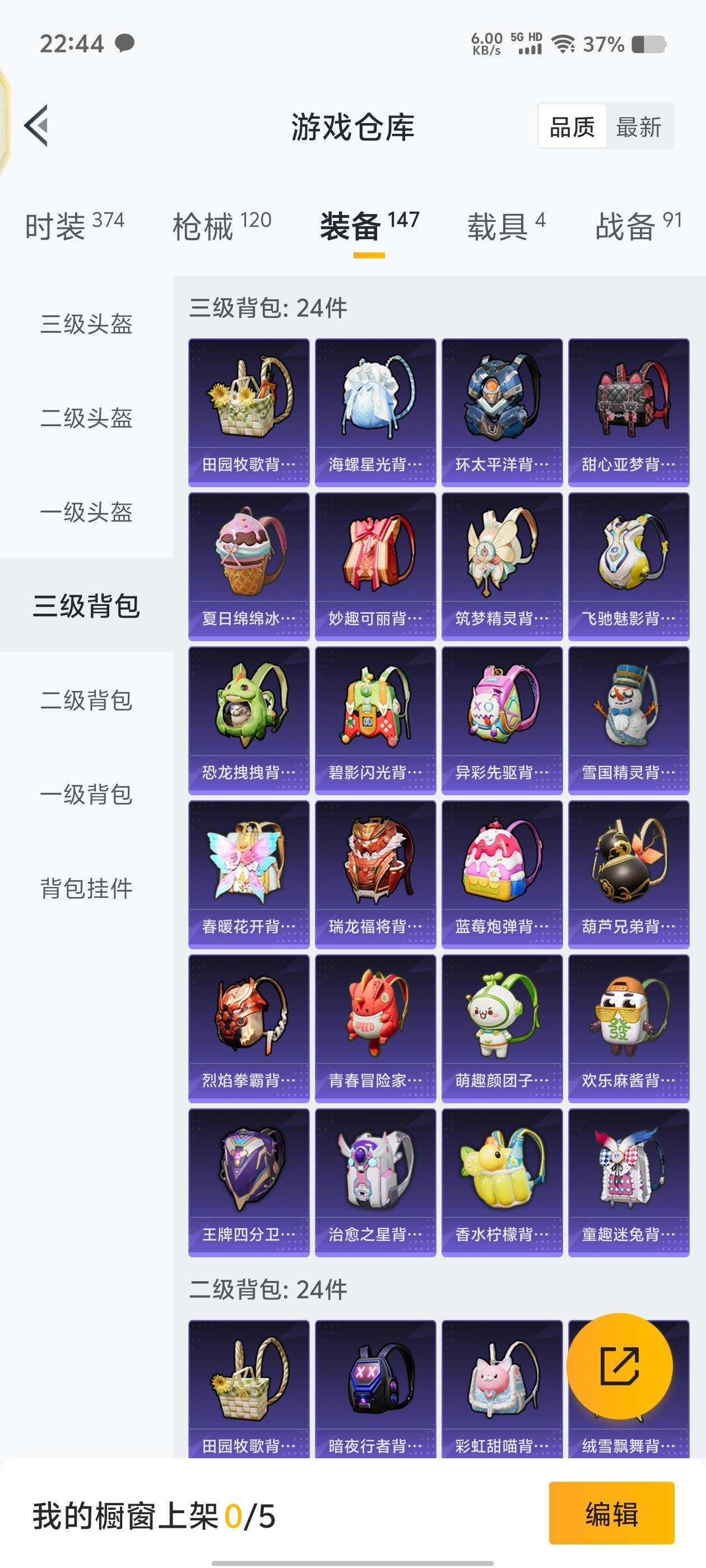
Task: Select 二级头盔 in the sidebar
Action: click(86, 418)
